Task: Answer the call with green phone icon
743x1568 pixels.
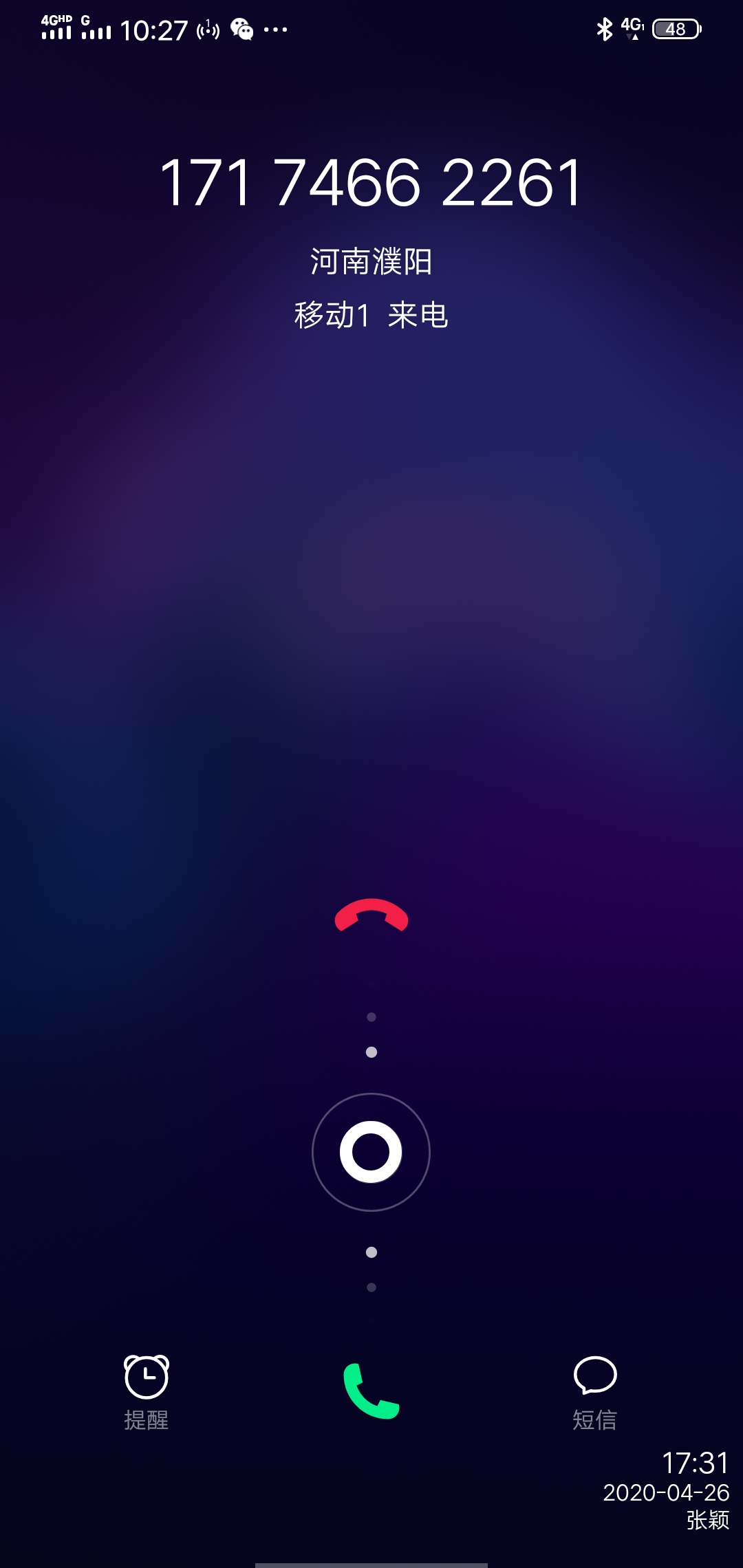Action: 371,1391
